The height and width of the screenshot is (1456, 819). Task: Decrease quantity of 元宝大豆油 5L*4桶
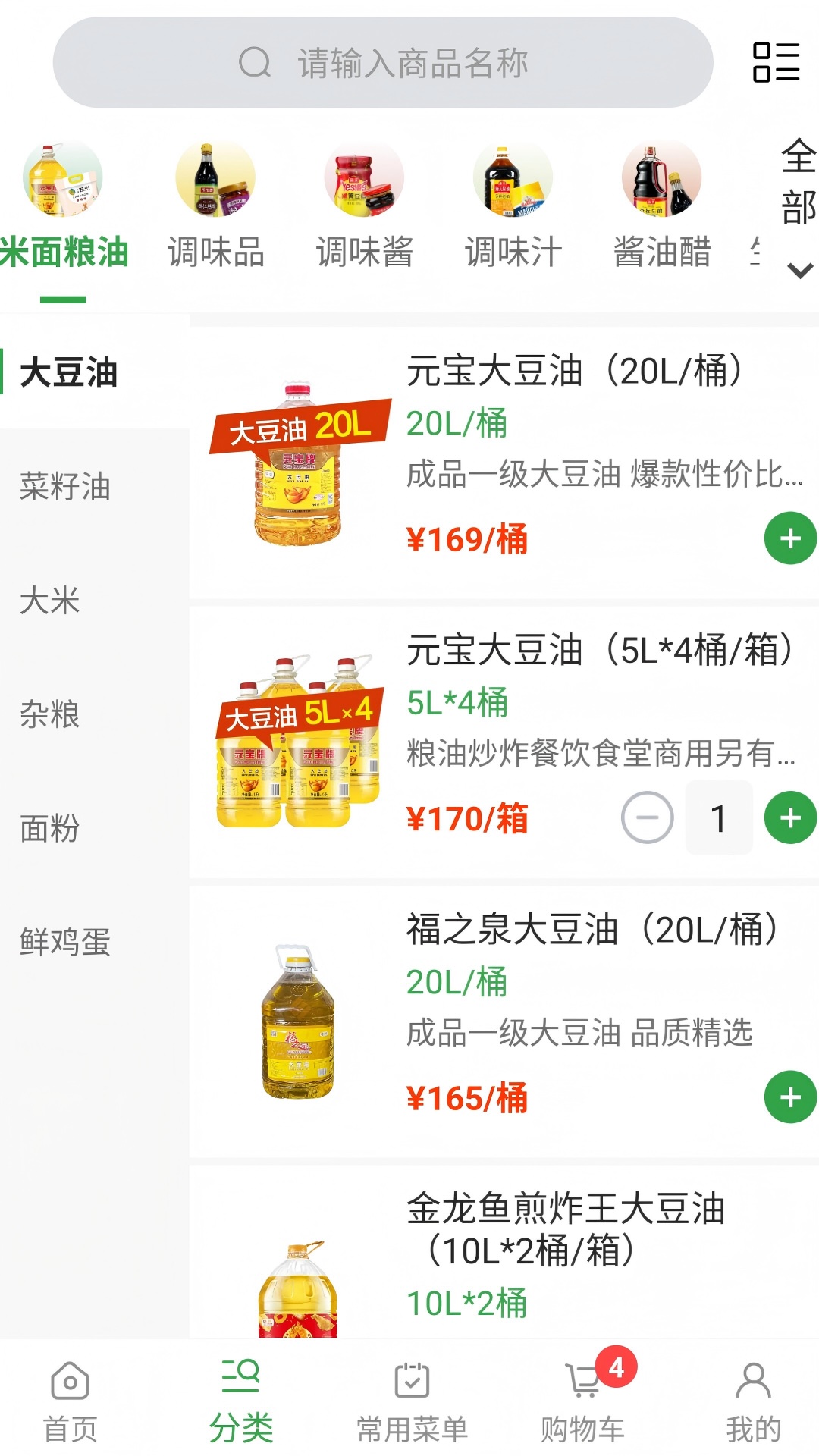click(647, 817)
